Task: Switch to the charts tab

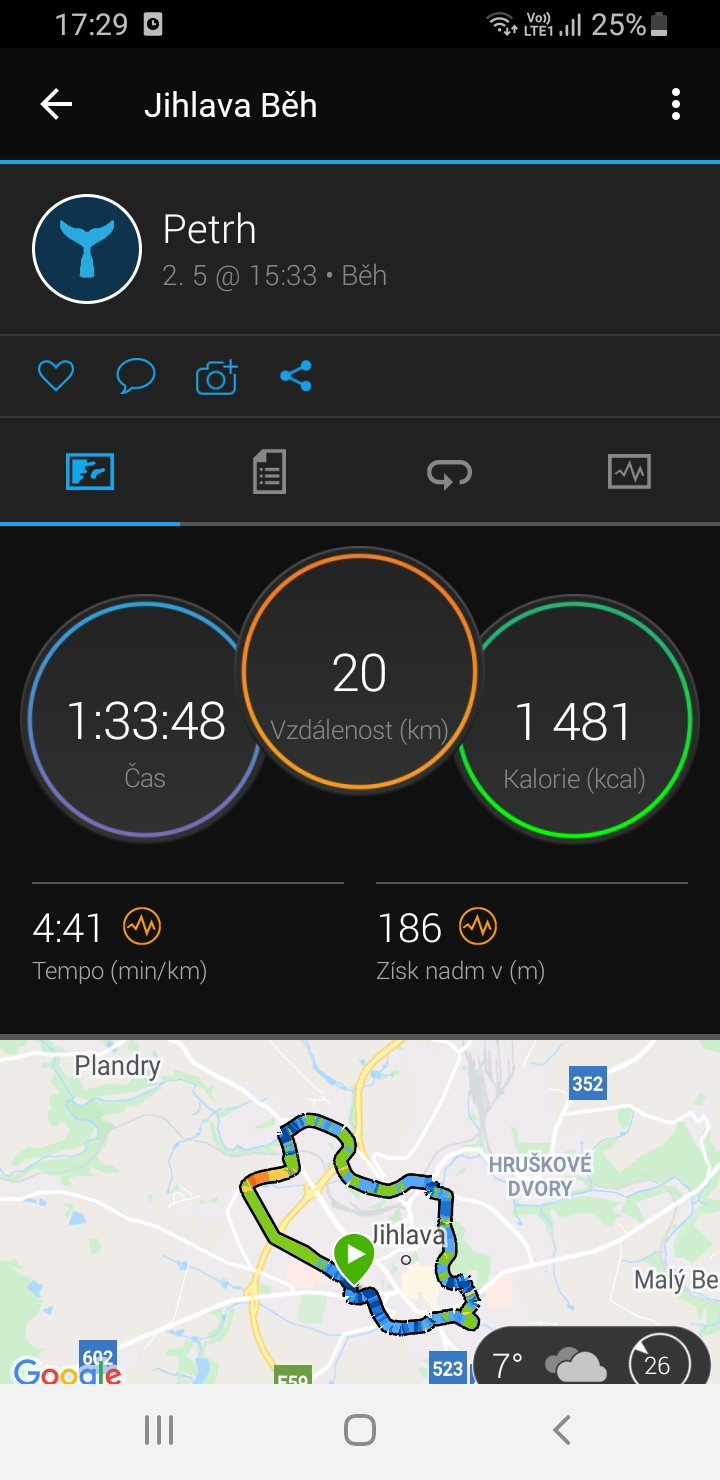Action: point(630,471)
